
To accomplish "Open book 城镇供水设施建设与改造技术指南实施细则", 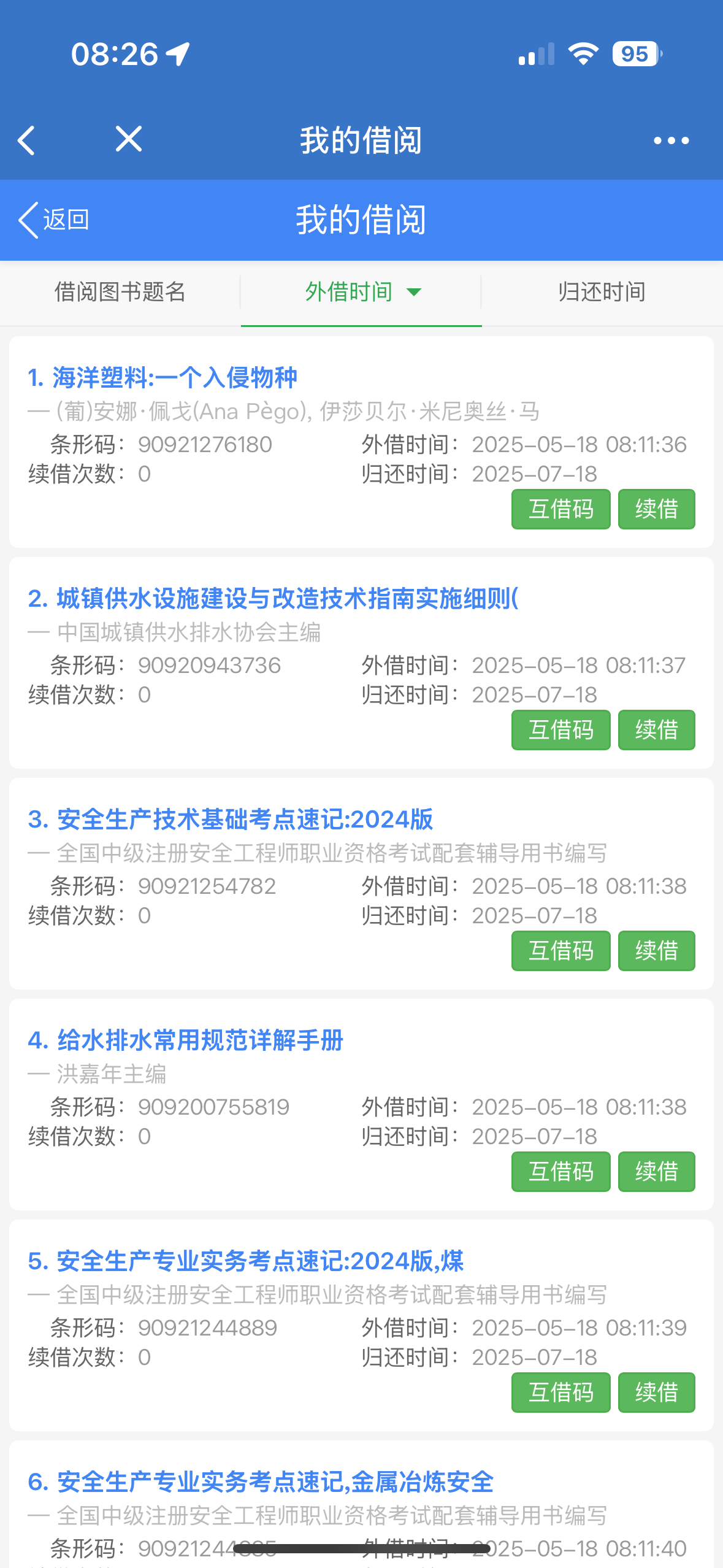I will tap(274, 598).
